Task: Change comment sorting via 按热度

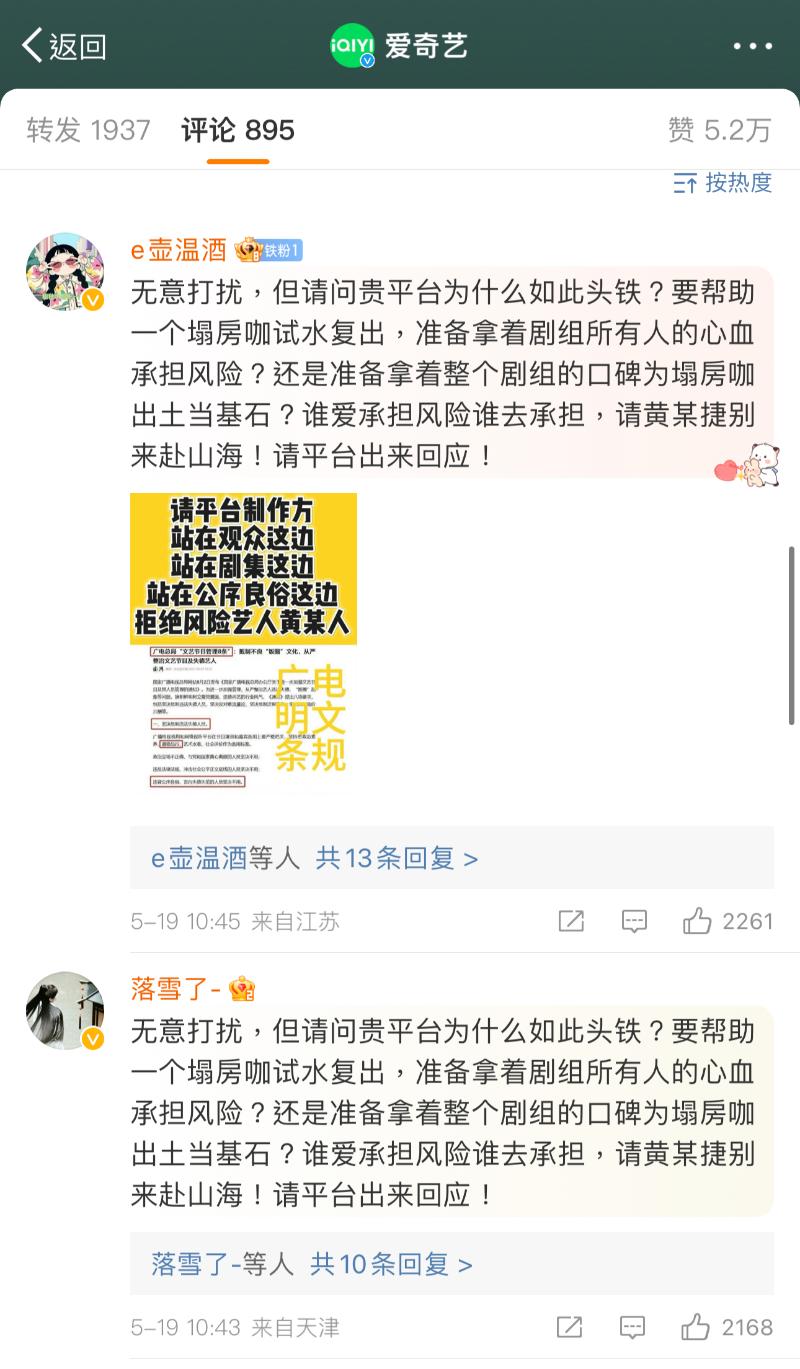Action: coord(724,182)
